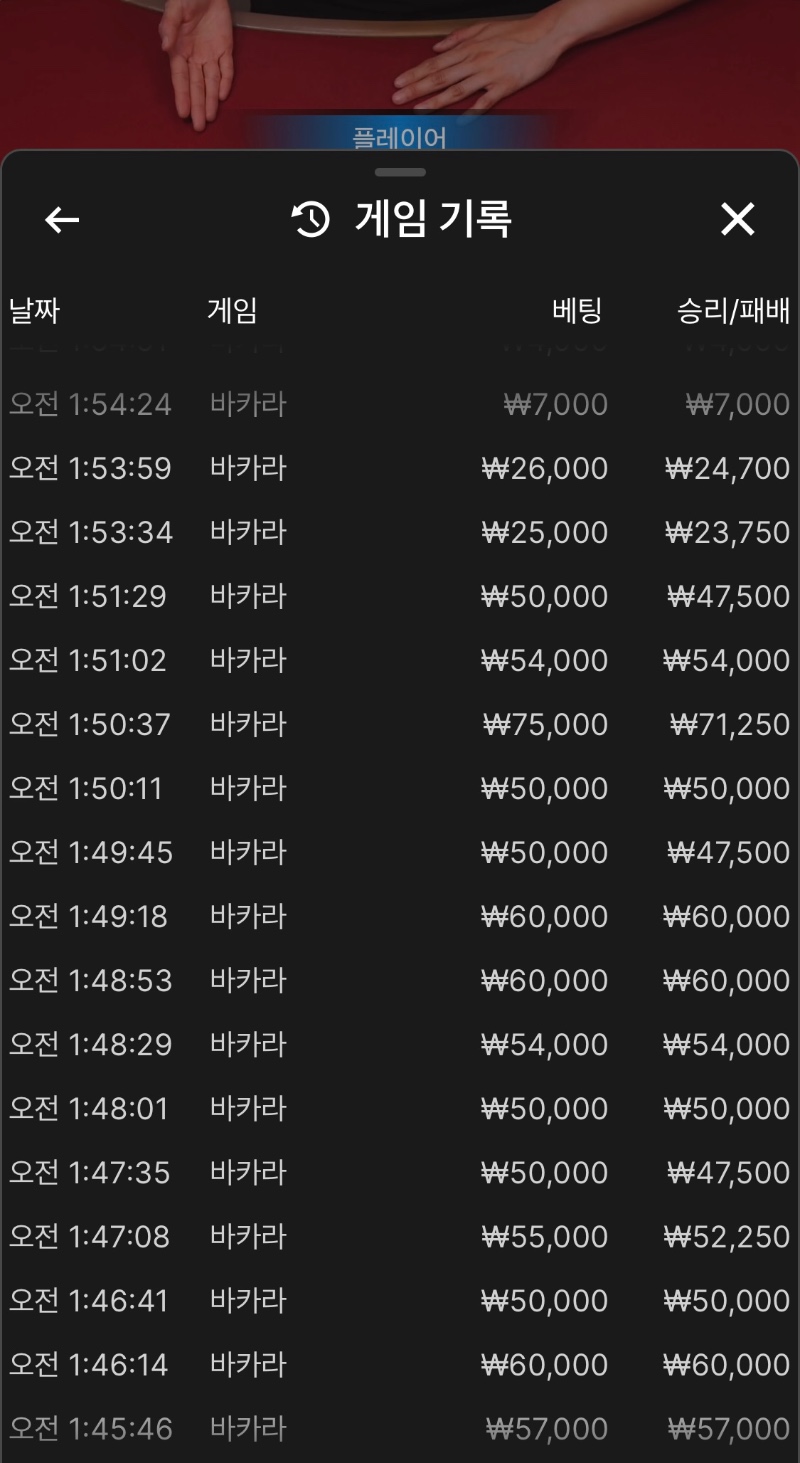800x1463 pixels.
Task: Open the 오전 1:51:02 바카라 record
Action: coord(400,660)
